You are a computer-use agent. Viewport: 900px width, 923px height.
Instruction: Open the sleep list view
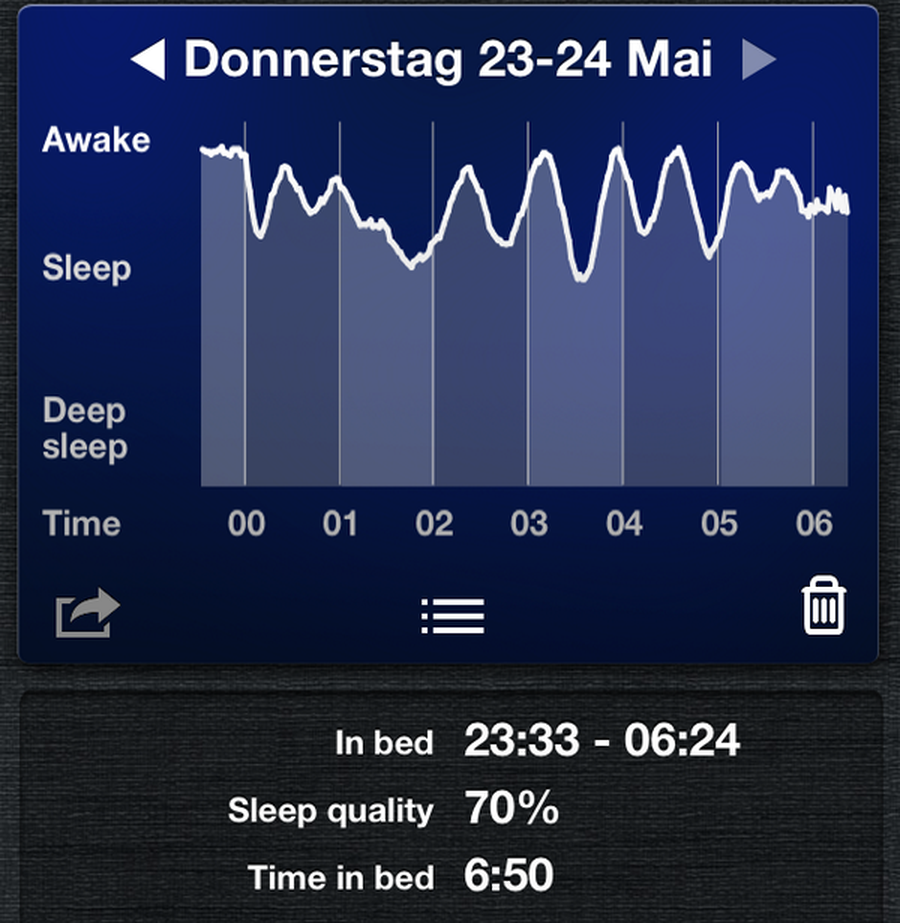point(452,615)
